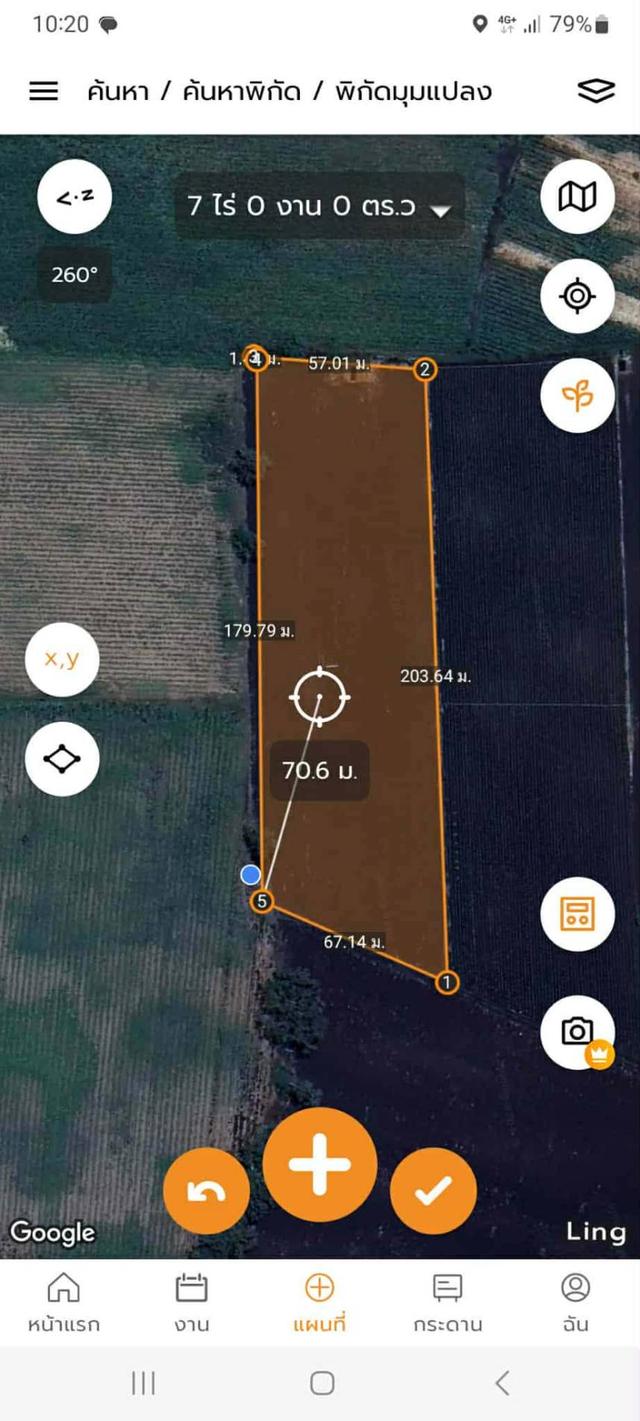Image resolution: width=640 pixels, height=1421 pixels.
Task: Confirm the plot with the checkmark
Action: (x=433, y=1191)
